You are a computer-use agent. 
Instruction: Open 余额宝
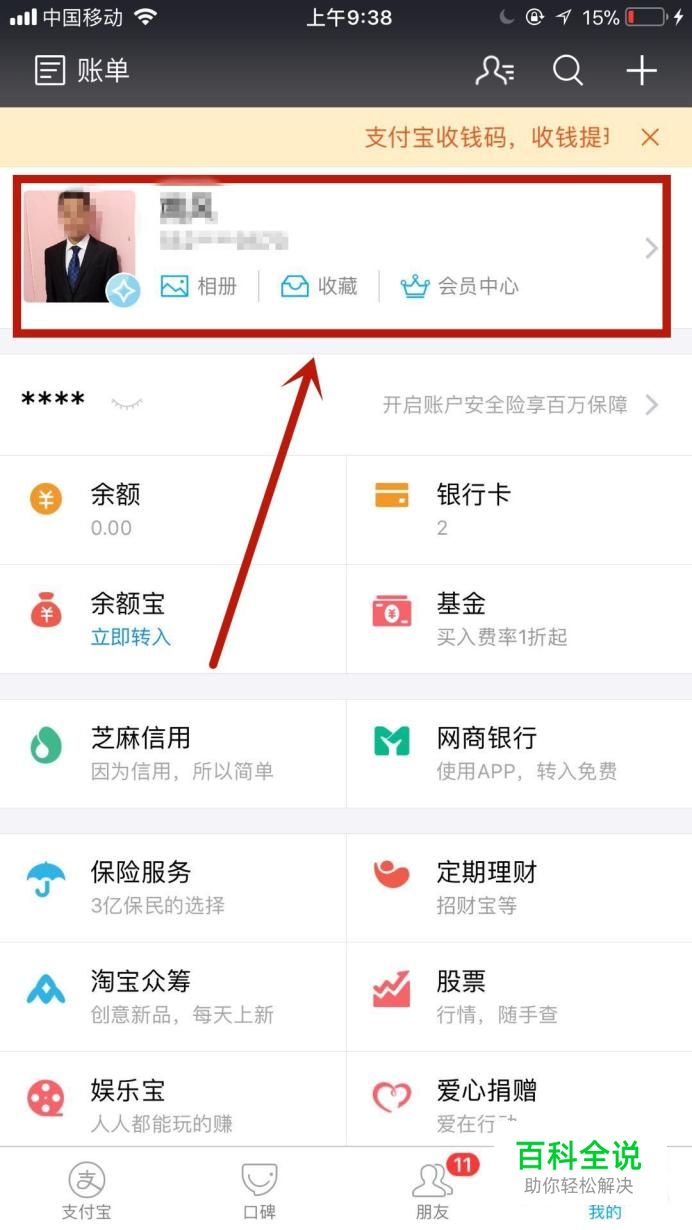(172, 618)
